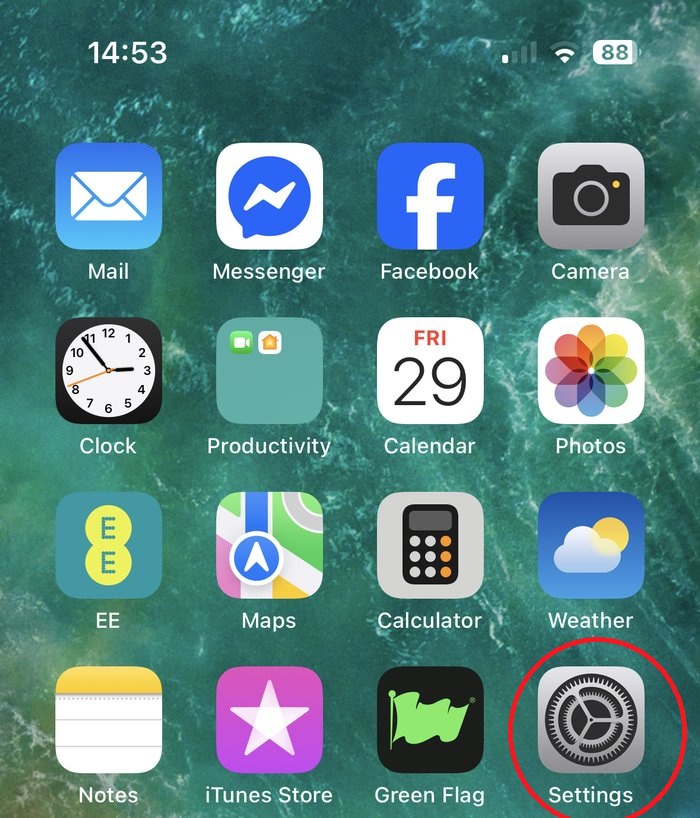Open the Facebook app
This screenshot has height=818, width=700.
pyautogui.click(x=430, y=196)
